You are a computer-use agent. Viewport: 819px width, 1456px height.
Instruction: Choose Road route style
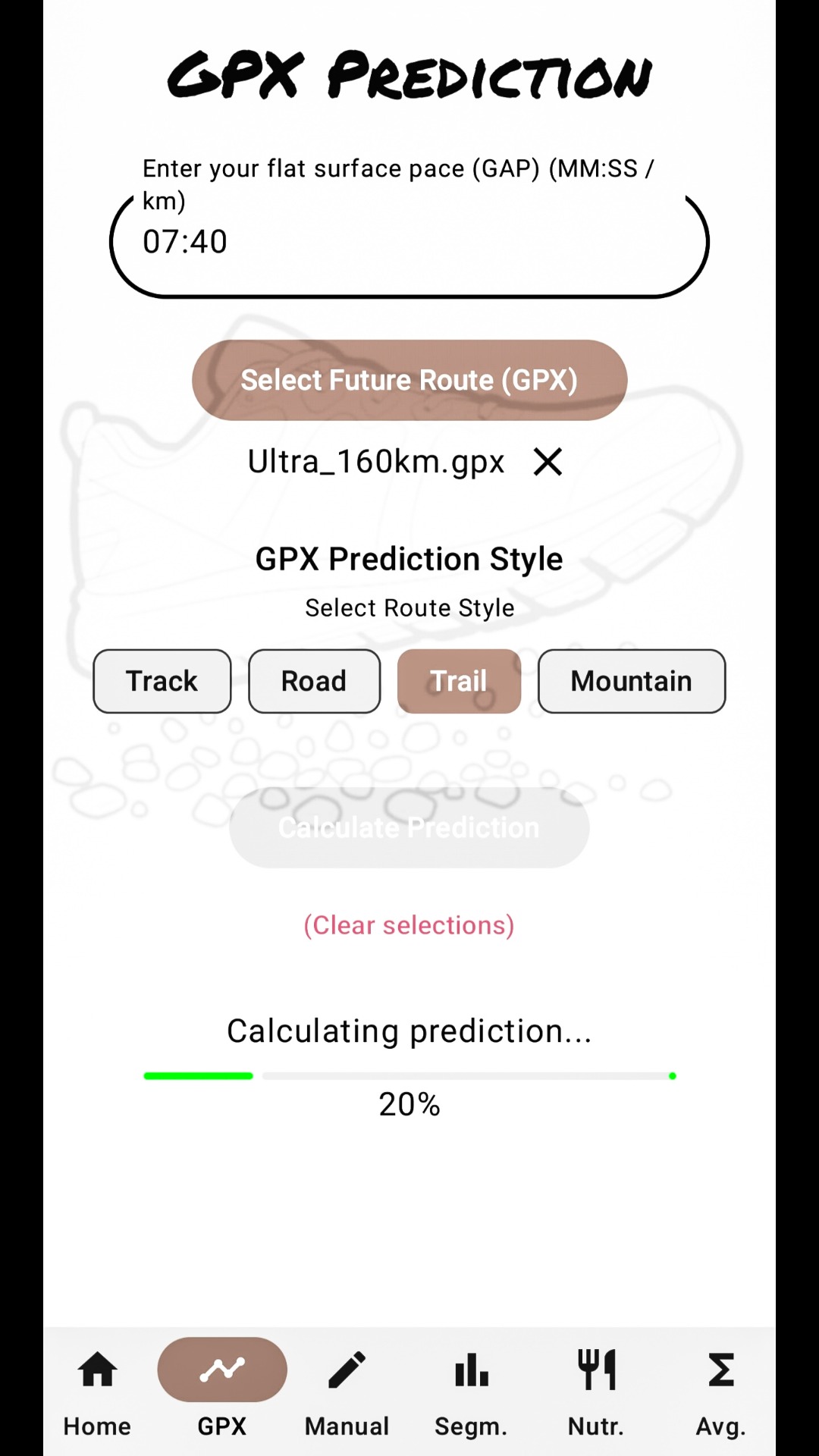314,681
